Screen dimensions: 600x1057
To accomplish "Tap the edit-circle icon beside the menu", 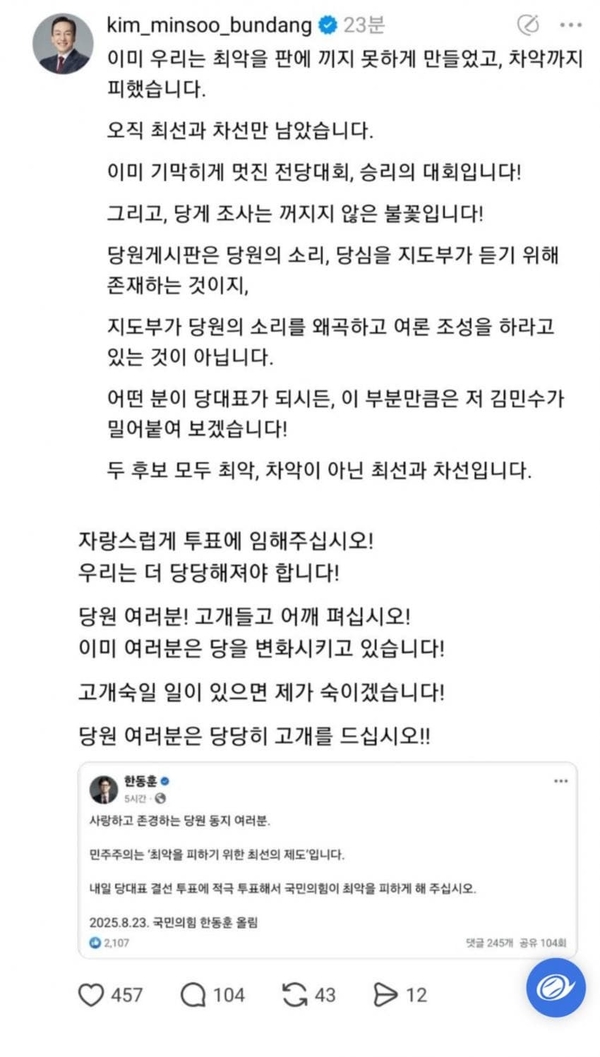I will tap(528, 25).
